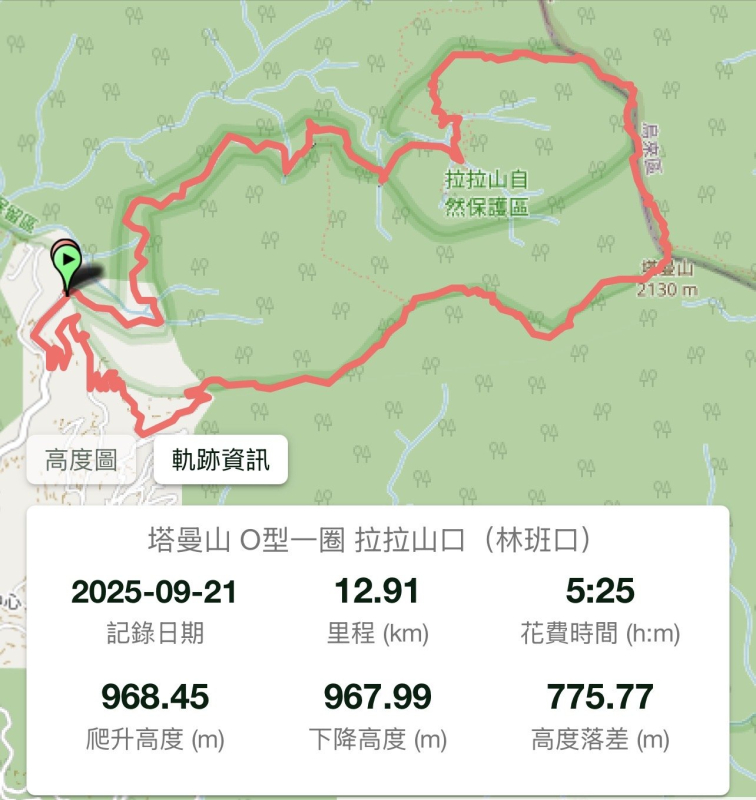This screenshot has height=800, width=756.
Task: Tap the descent value 967.99
Action: pos(374,694)
